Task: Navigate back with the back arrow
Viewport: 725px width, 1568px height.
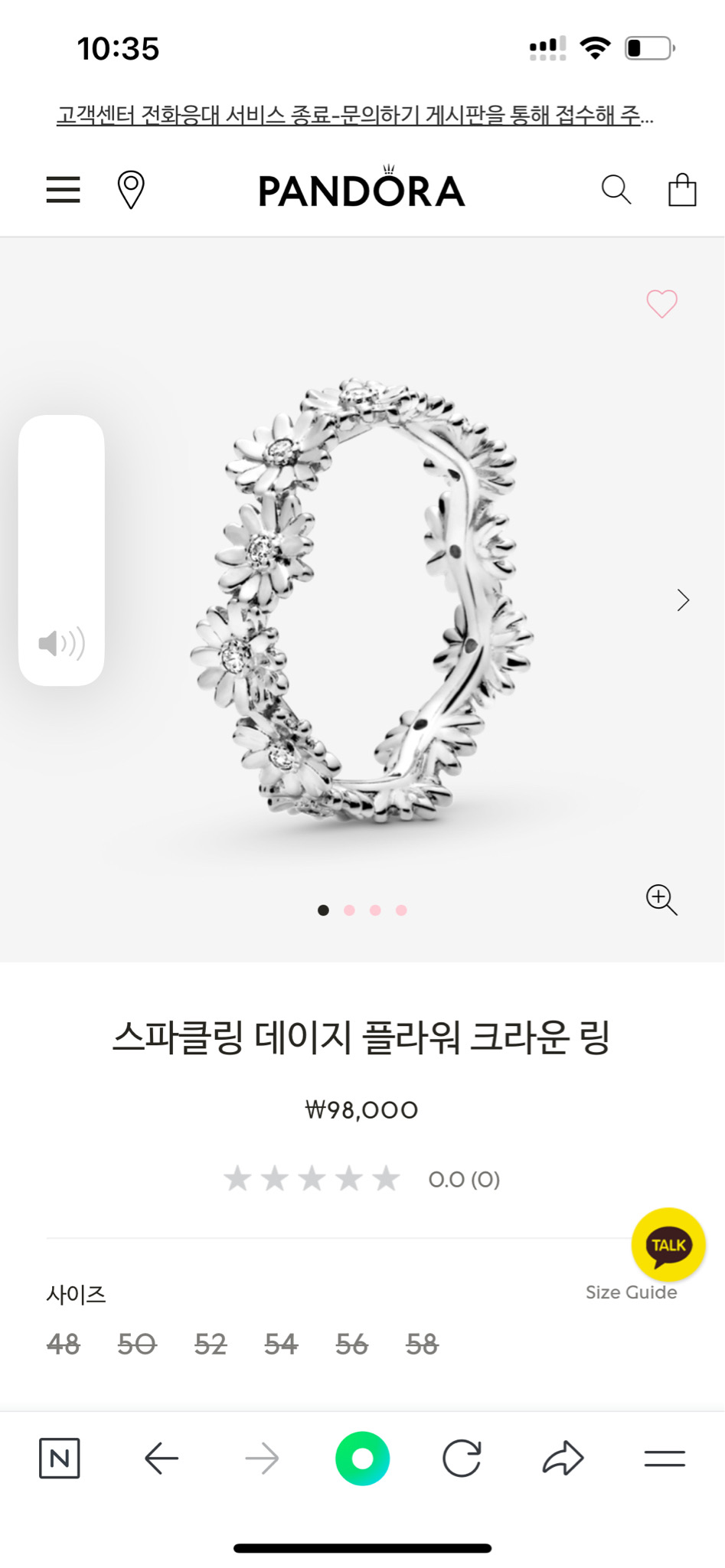Action: point(159,1458)
